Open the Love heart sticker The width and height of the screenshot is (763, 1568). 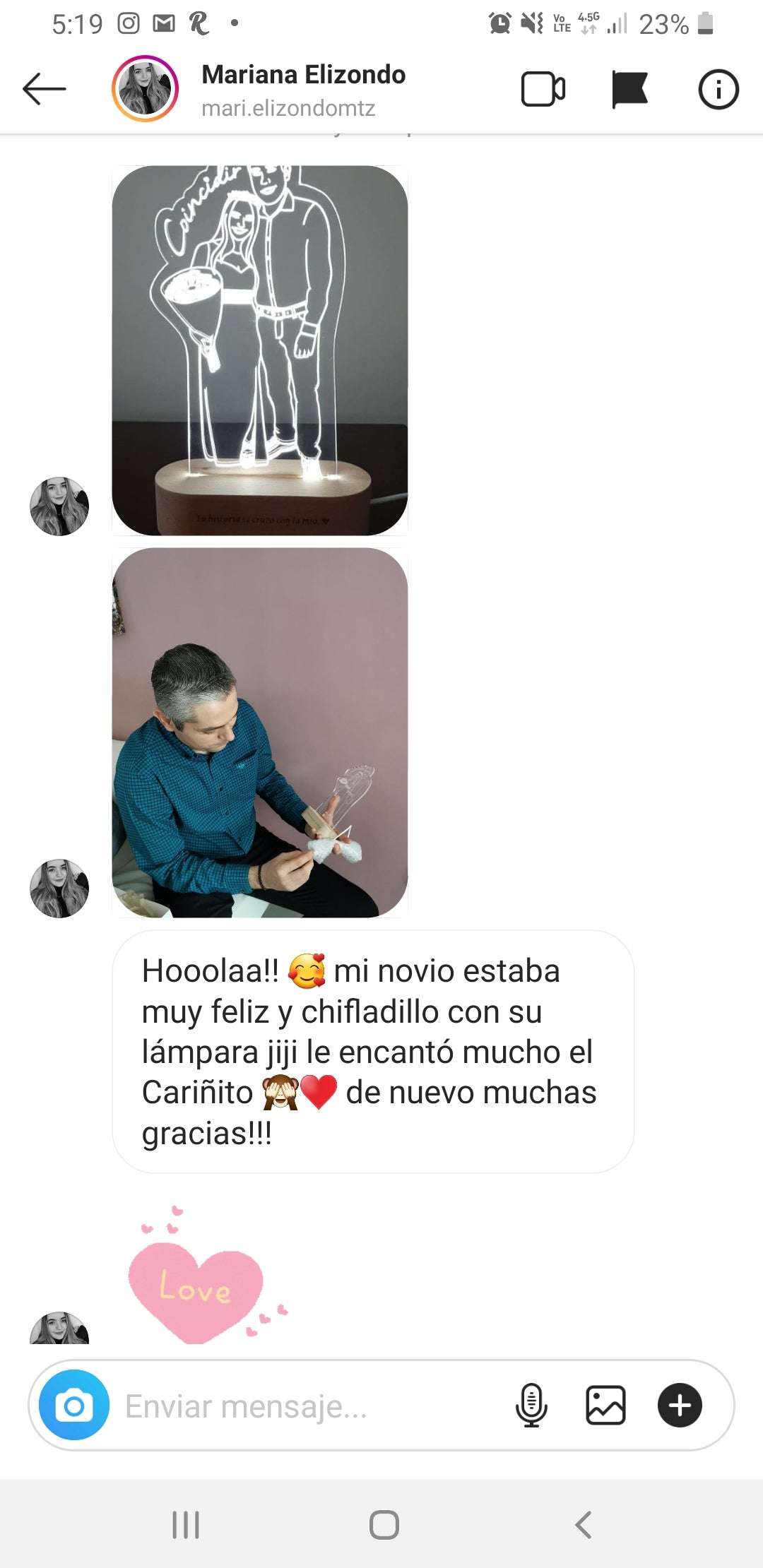tap(208, 1276)
